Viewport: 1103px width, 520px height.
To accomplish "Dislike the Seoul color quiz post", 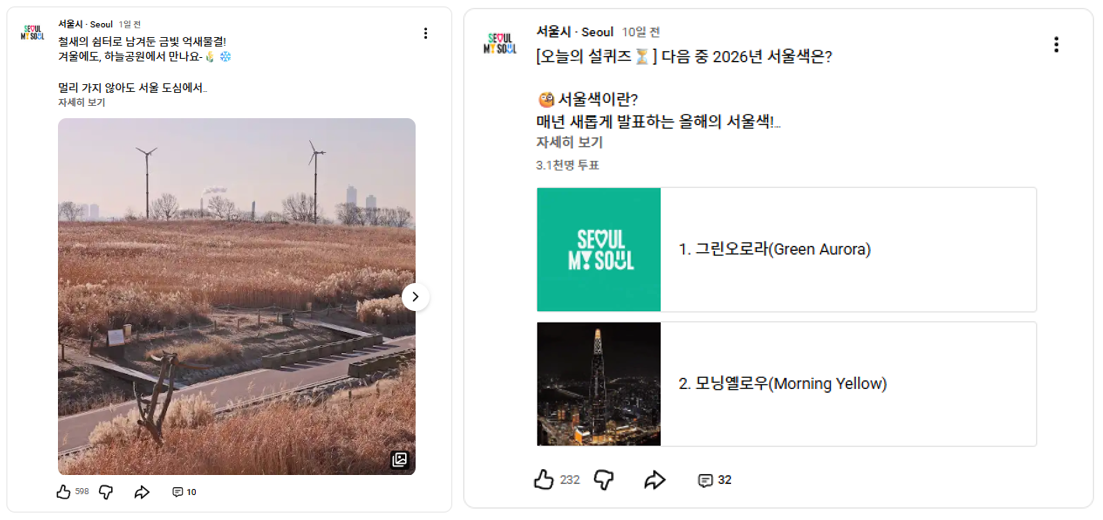I will tap(604, 480).
